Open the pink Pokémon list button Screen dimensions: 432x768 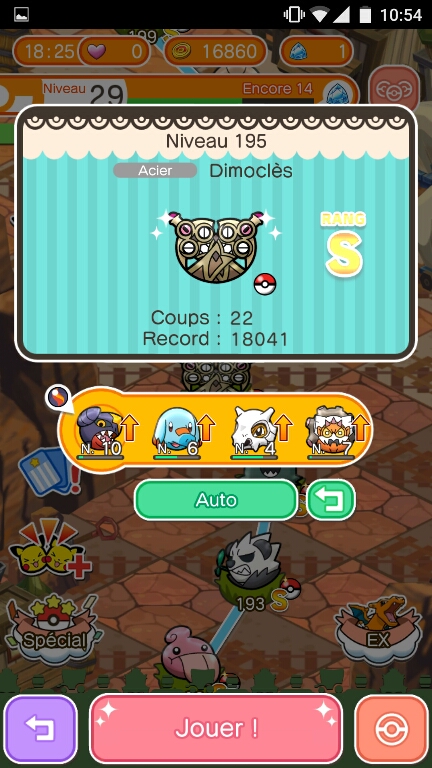pos(394,89)
